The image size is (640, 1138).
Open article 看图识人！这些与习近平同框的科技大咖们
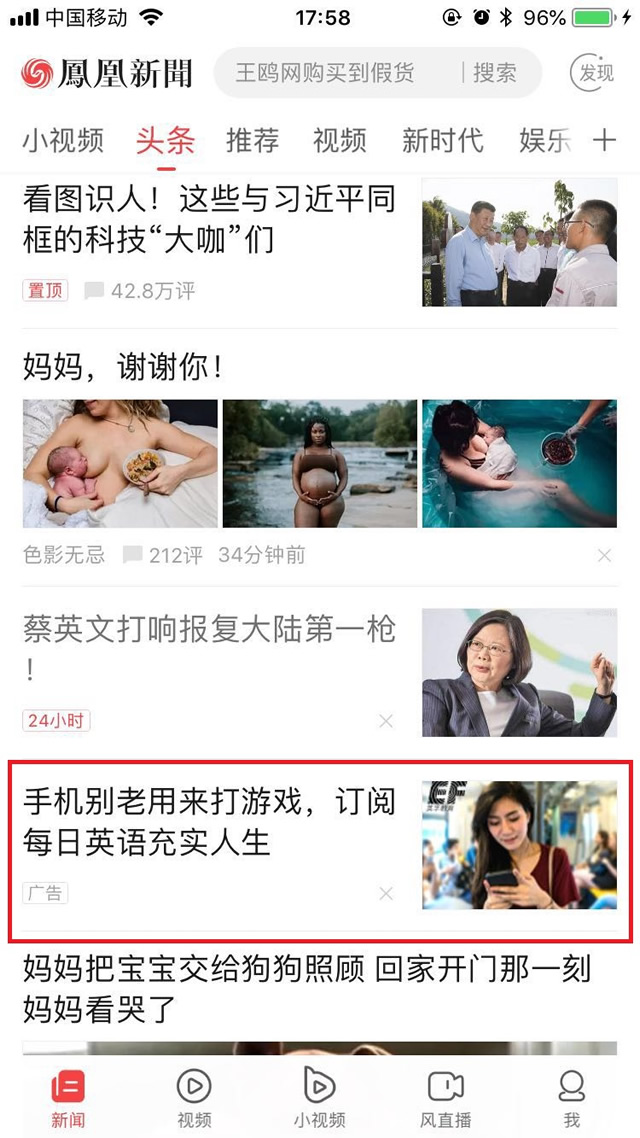point(209,219)
